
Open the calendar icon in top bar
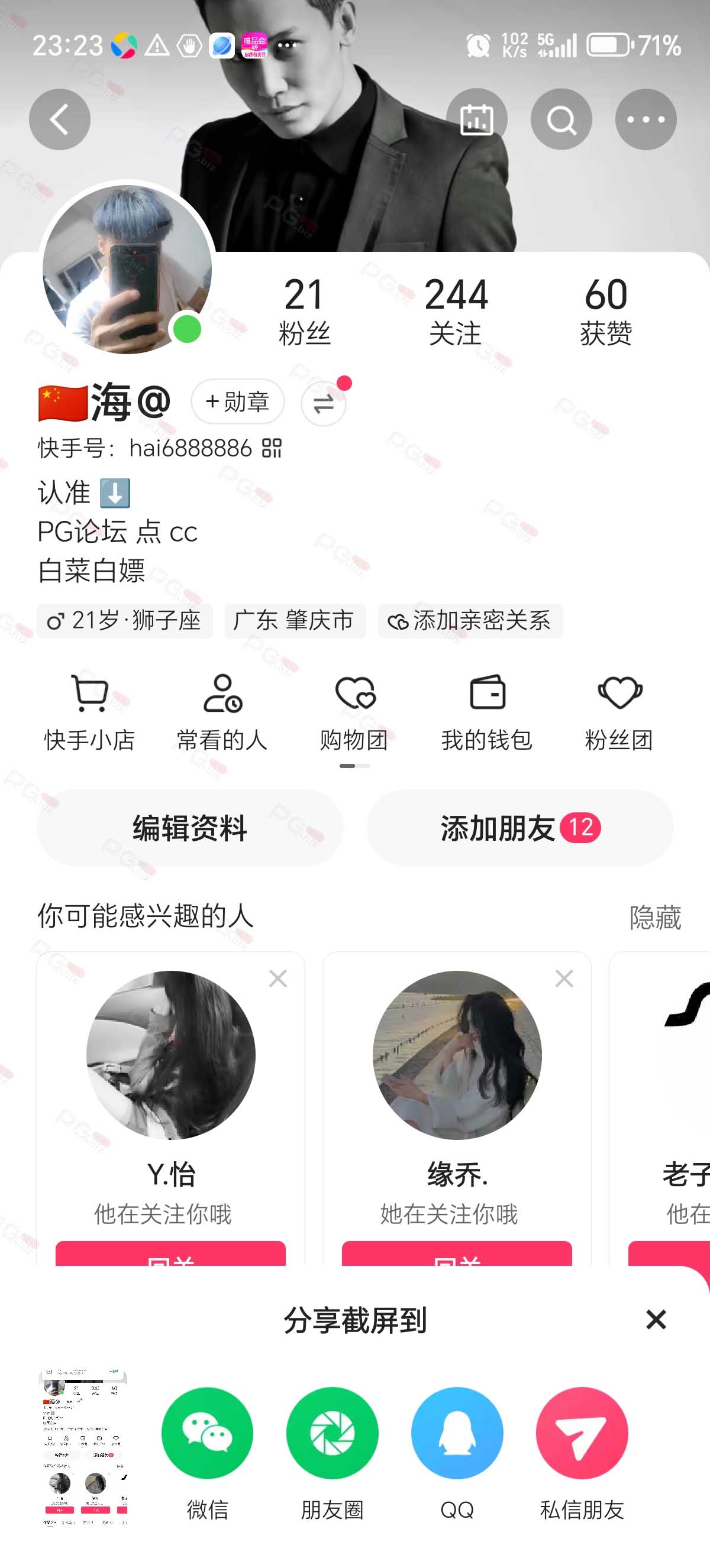click(477, 119)
